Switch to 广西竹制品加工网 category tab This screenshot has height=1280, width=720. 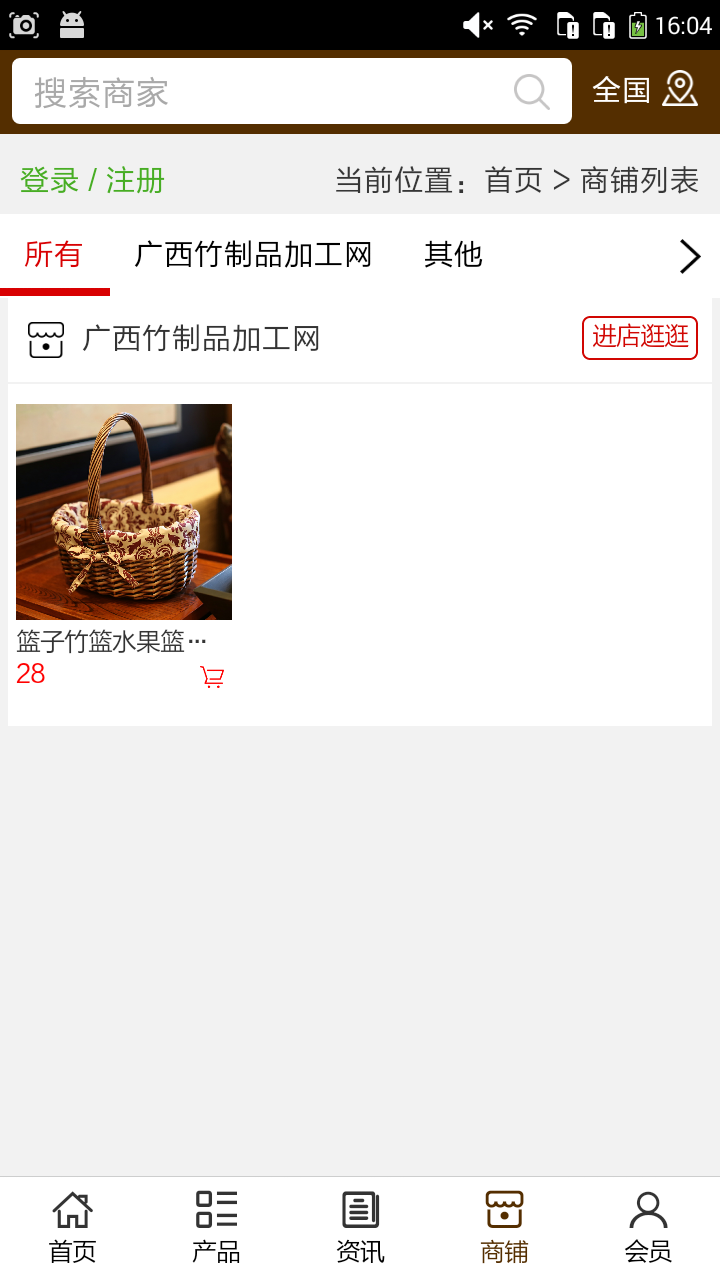coord(253,255)
